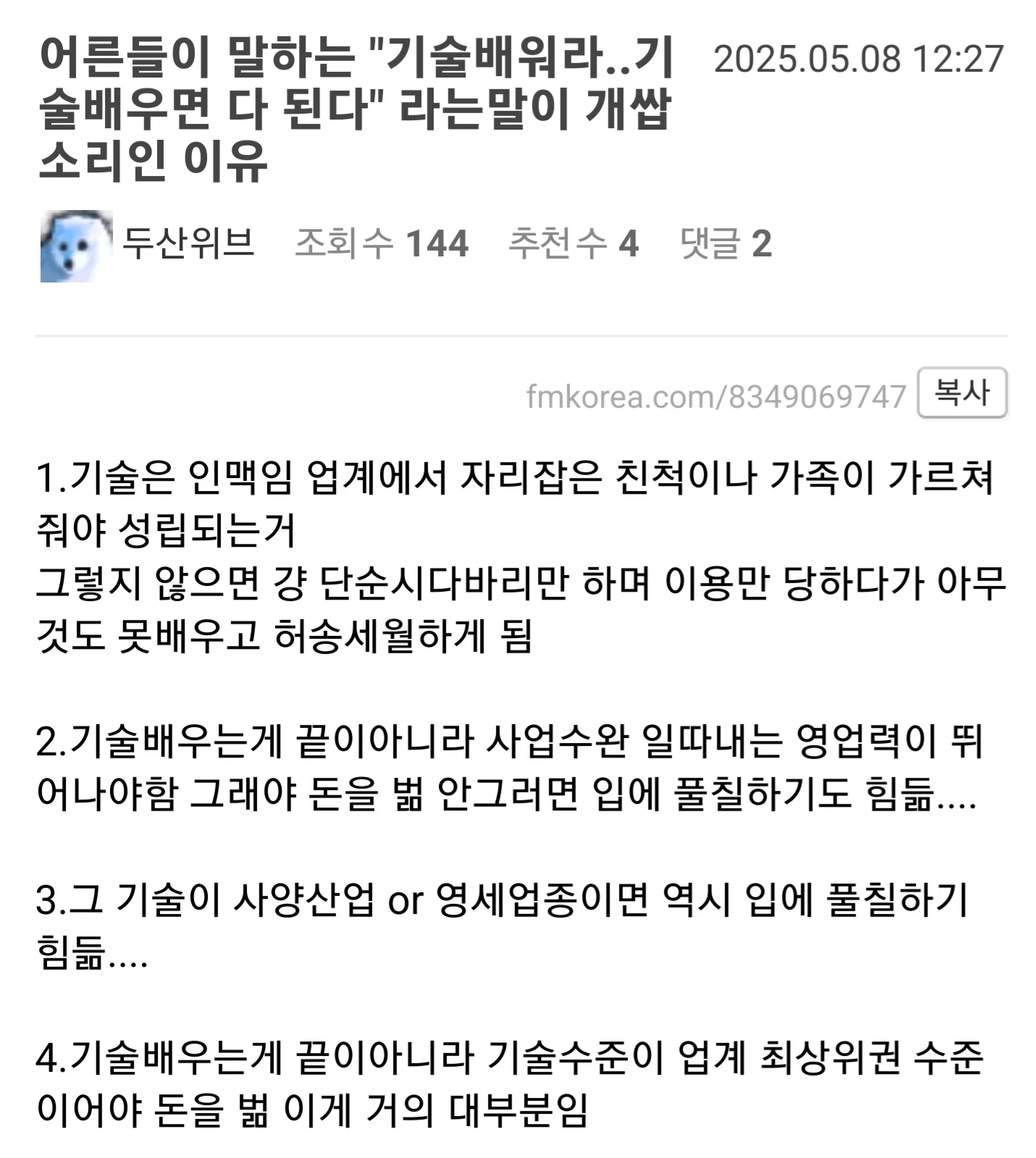1036x1158 pixels.
Task: Open author 두산위브's profile menu
Action: pos(188,243)
